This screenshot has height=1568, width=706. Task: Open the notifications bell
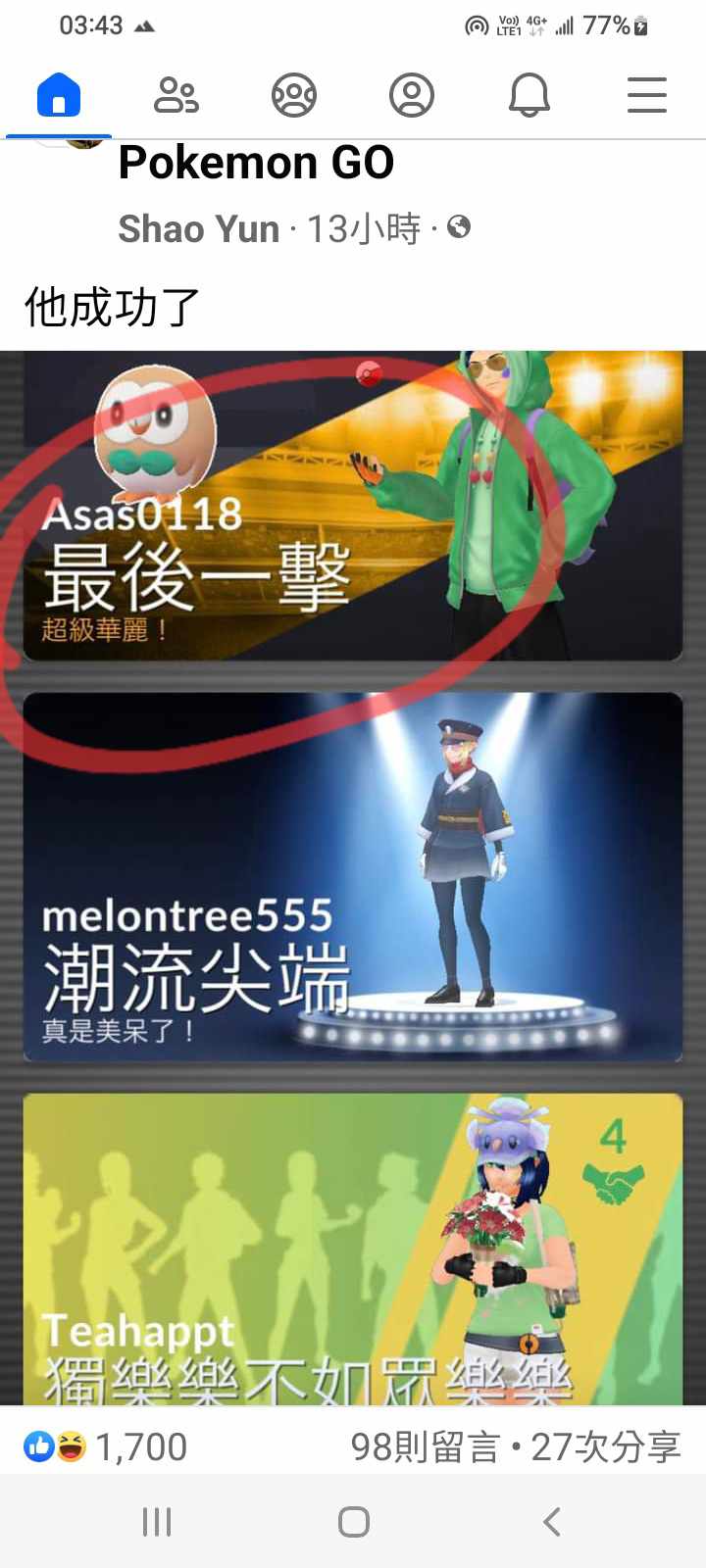(x=529, y=96)
